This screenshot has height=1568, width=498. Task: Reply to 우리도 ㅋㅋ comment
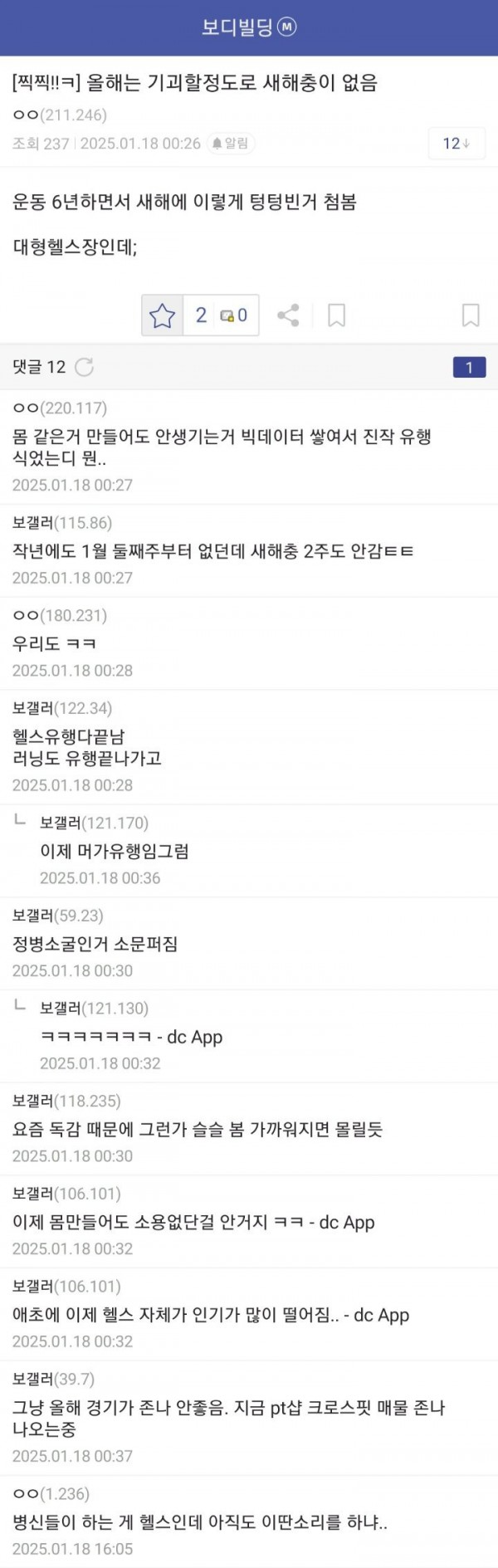(55, 643)
